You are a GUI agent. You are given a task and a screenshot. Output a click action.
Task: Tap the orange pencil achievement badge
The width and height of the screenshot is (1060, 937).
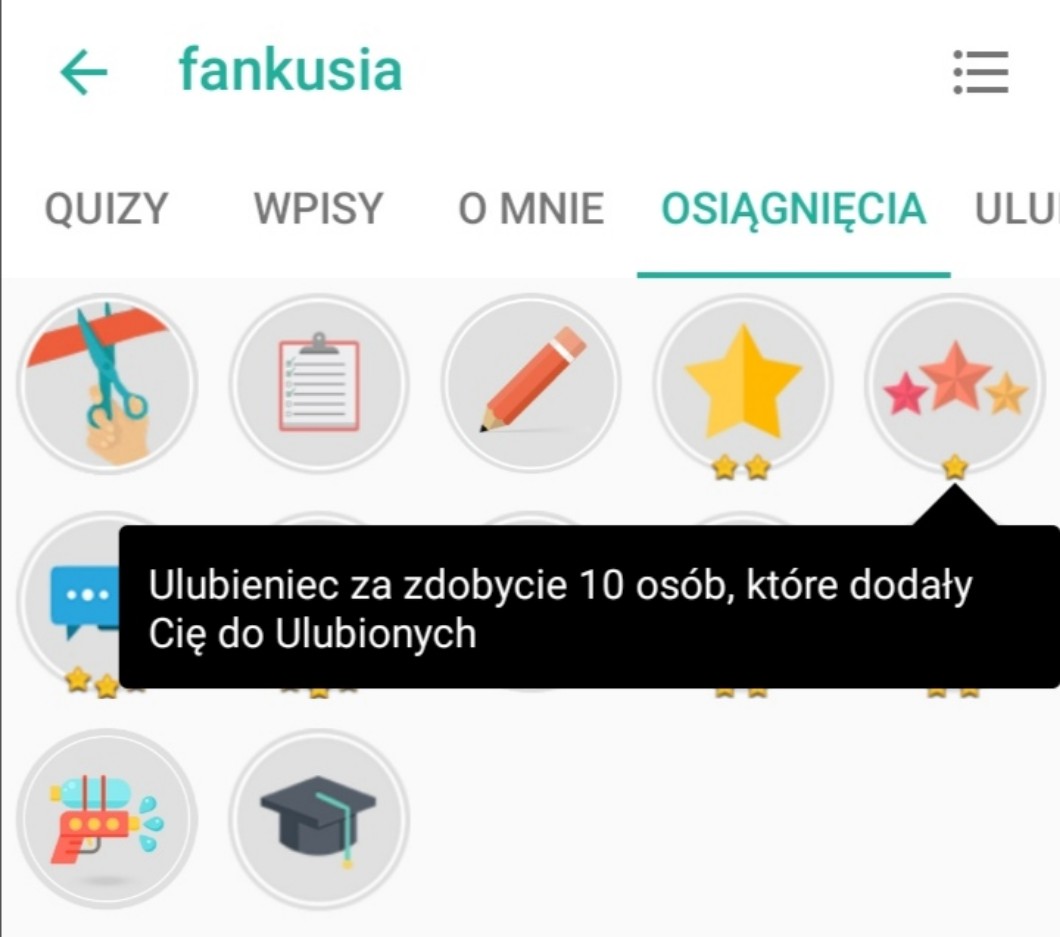tap(531, 383)
